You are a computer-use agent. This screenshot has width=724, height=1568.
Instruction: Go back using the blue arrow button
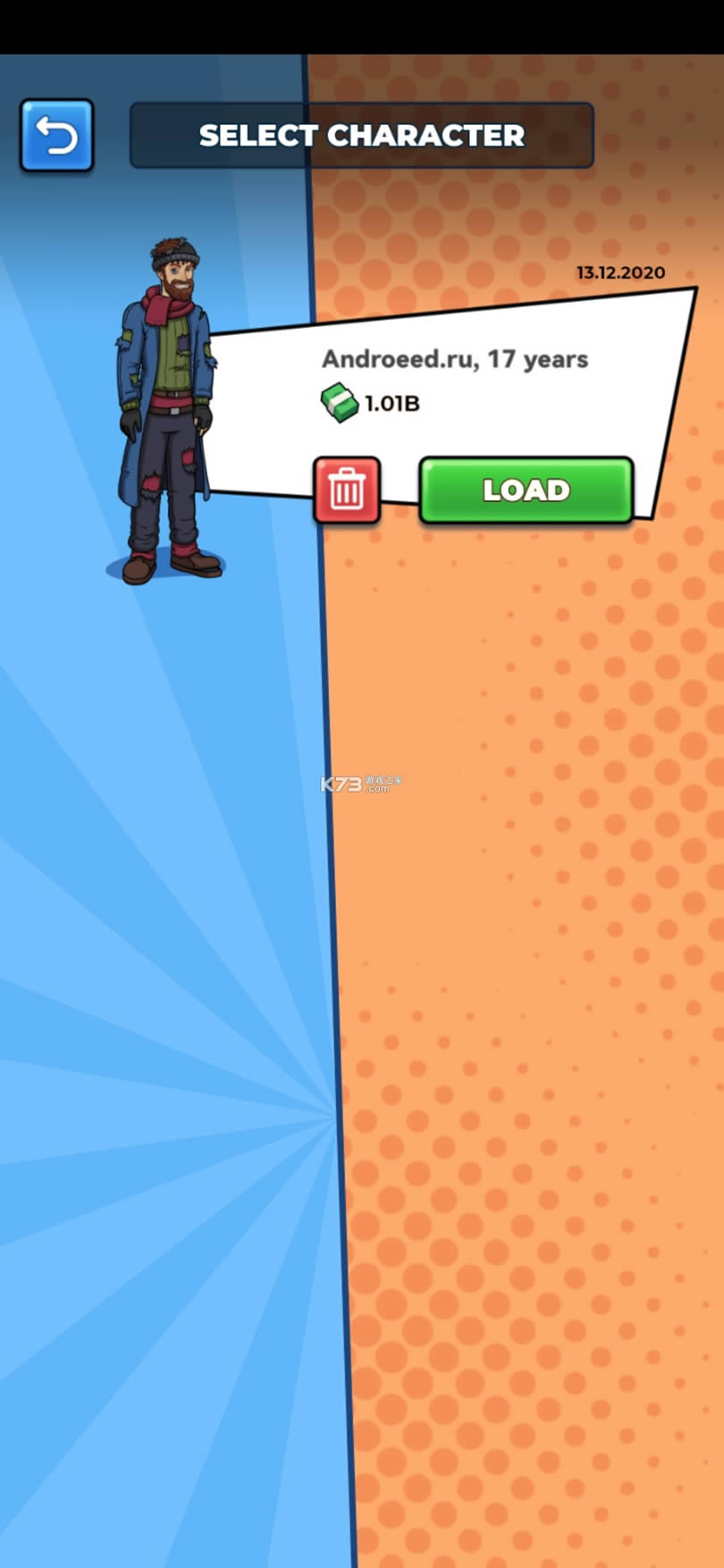point(56,136)
